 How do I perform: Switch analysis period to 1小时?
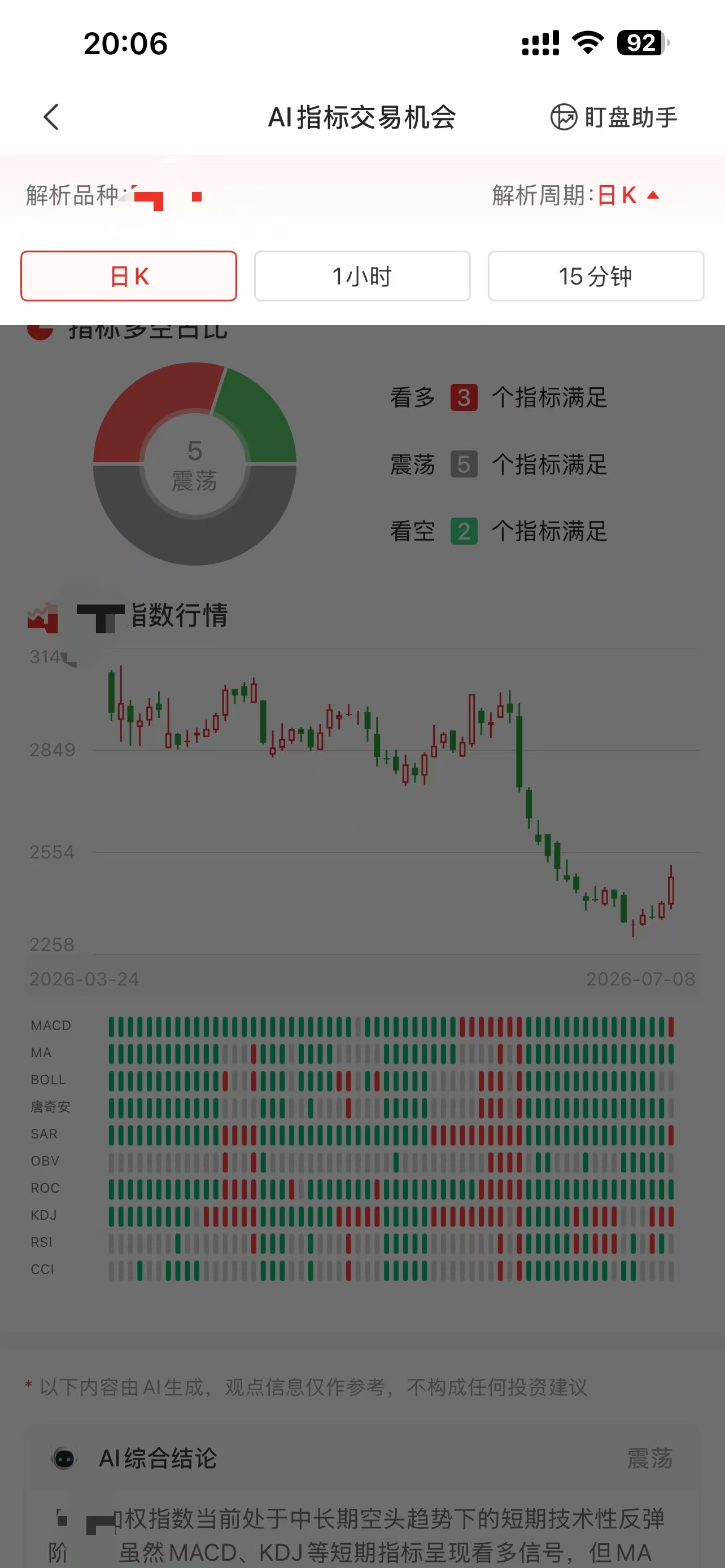(362, 277)
